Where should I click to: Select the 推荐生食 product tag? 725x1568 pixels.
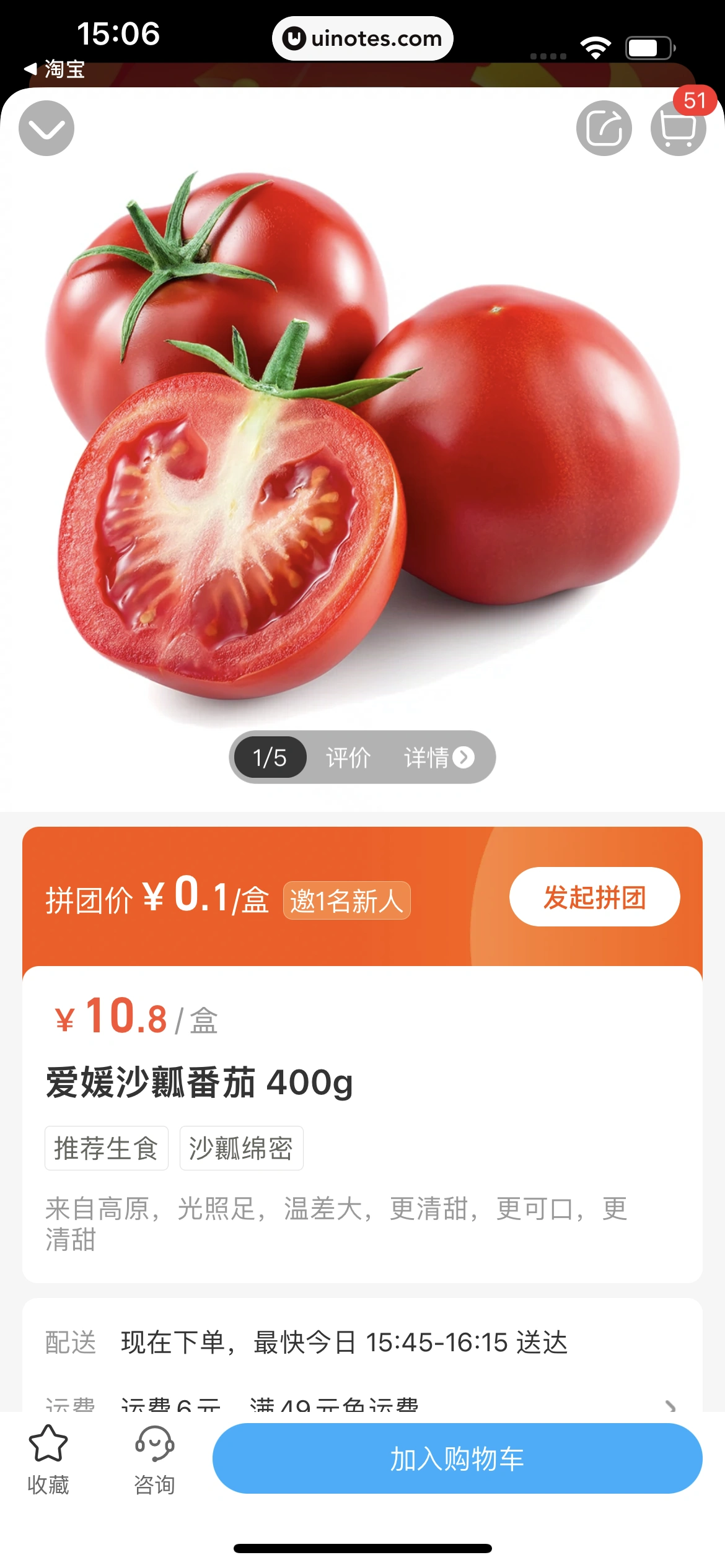point(106,1148)
